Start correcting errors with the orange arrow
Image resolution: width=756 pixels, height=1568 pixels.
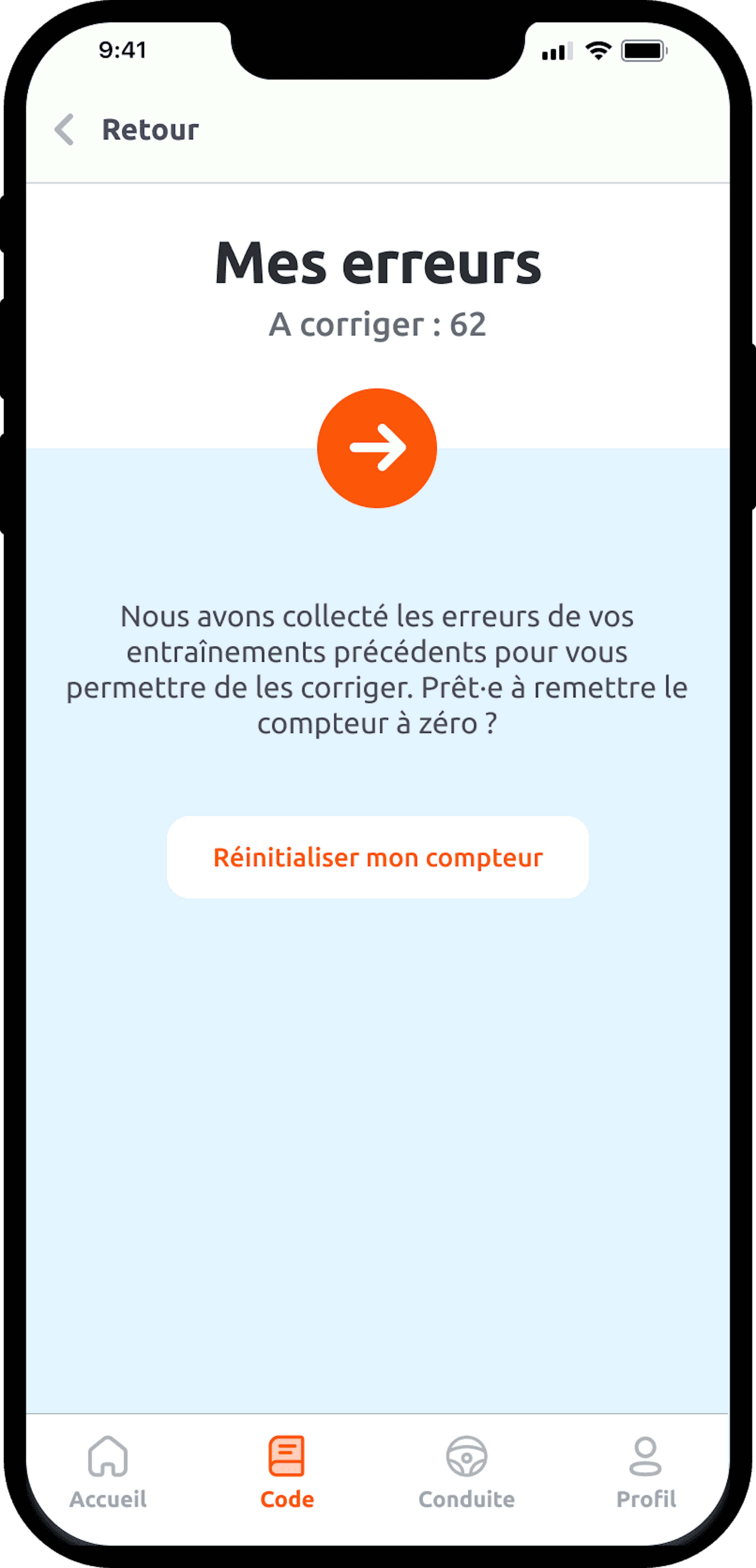click(377, 448)
